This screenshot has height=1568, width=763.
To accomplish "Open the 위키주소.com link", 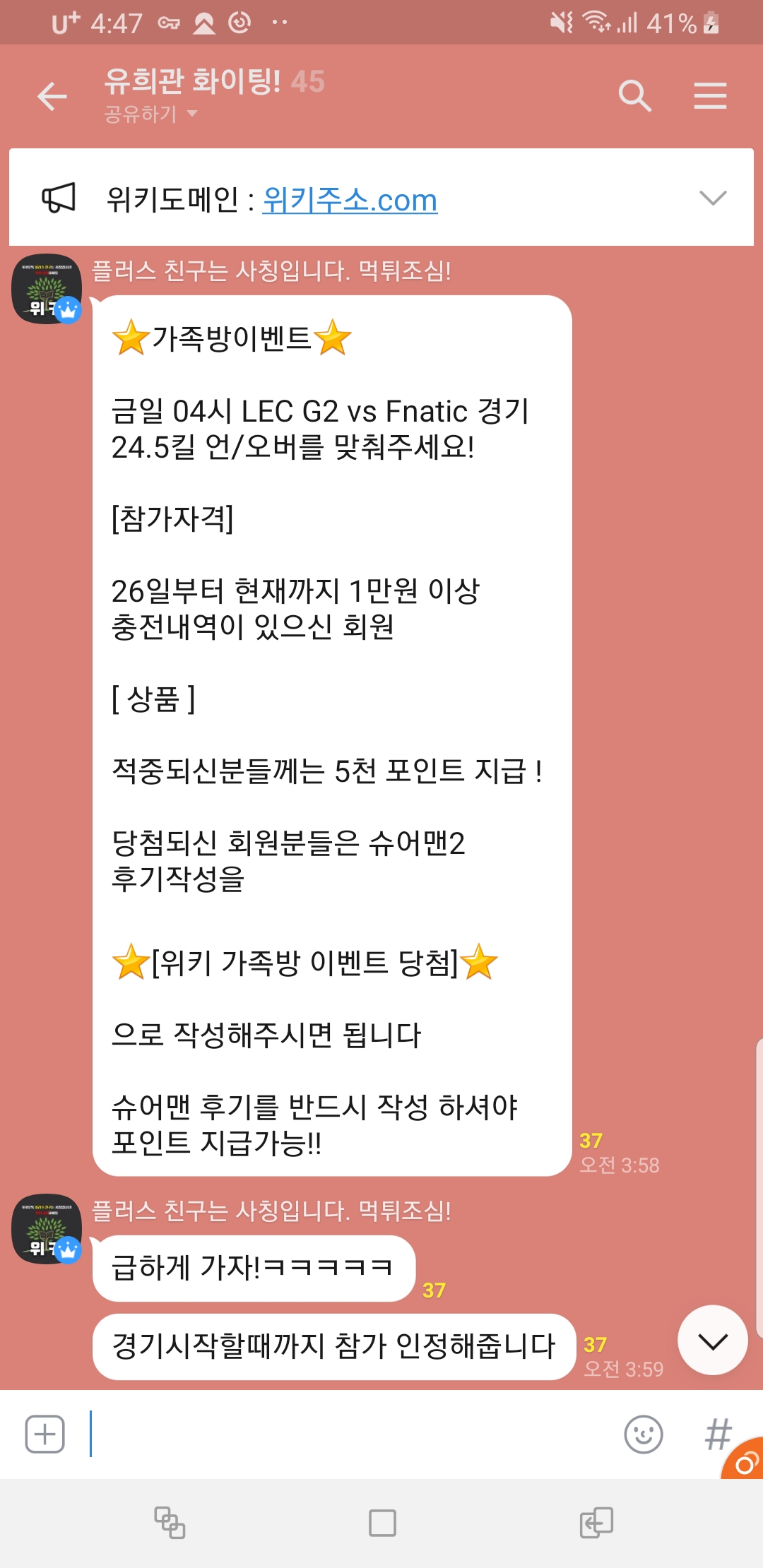I will tap(350, 200).
